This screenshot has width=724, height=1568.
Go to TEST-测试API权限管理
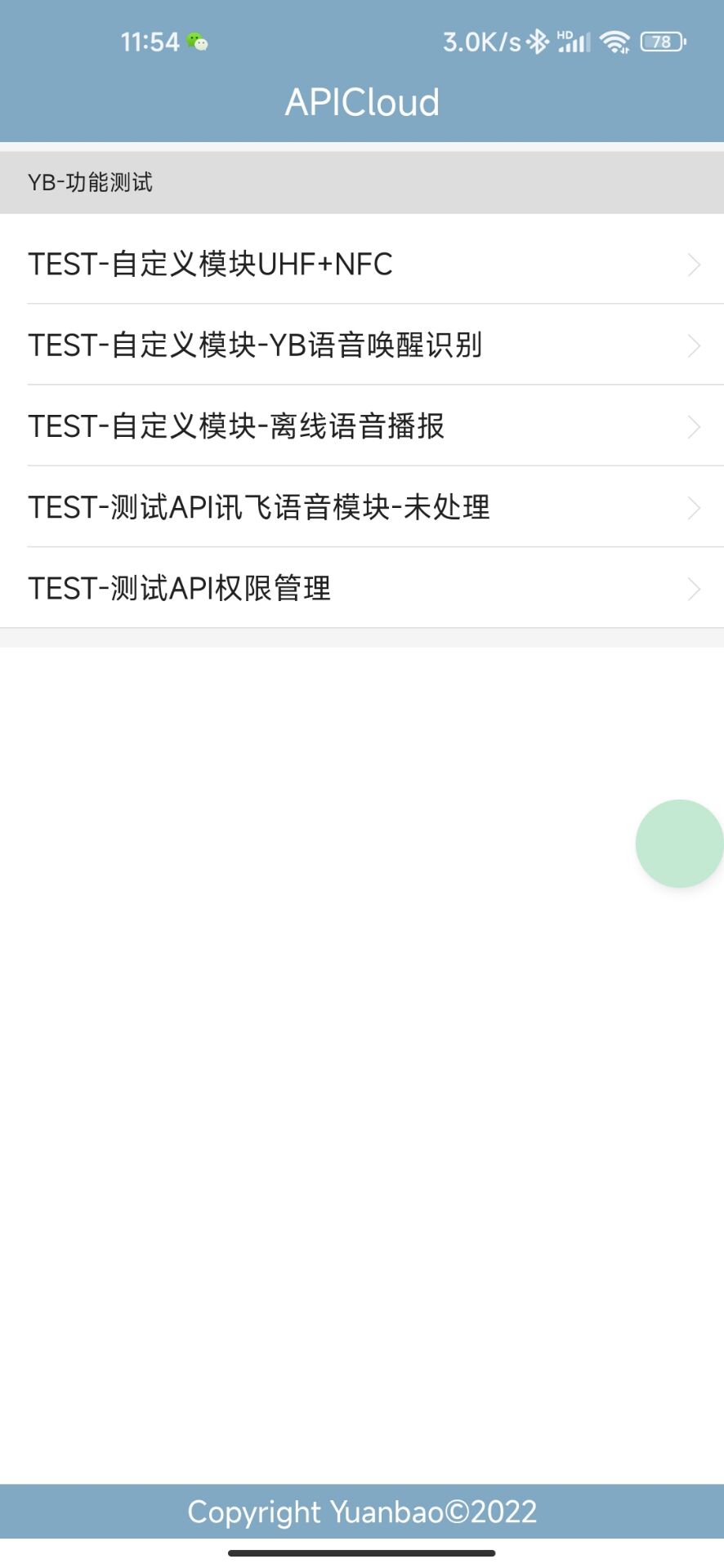pyautogui.click(x=362, y=587)
